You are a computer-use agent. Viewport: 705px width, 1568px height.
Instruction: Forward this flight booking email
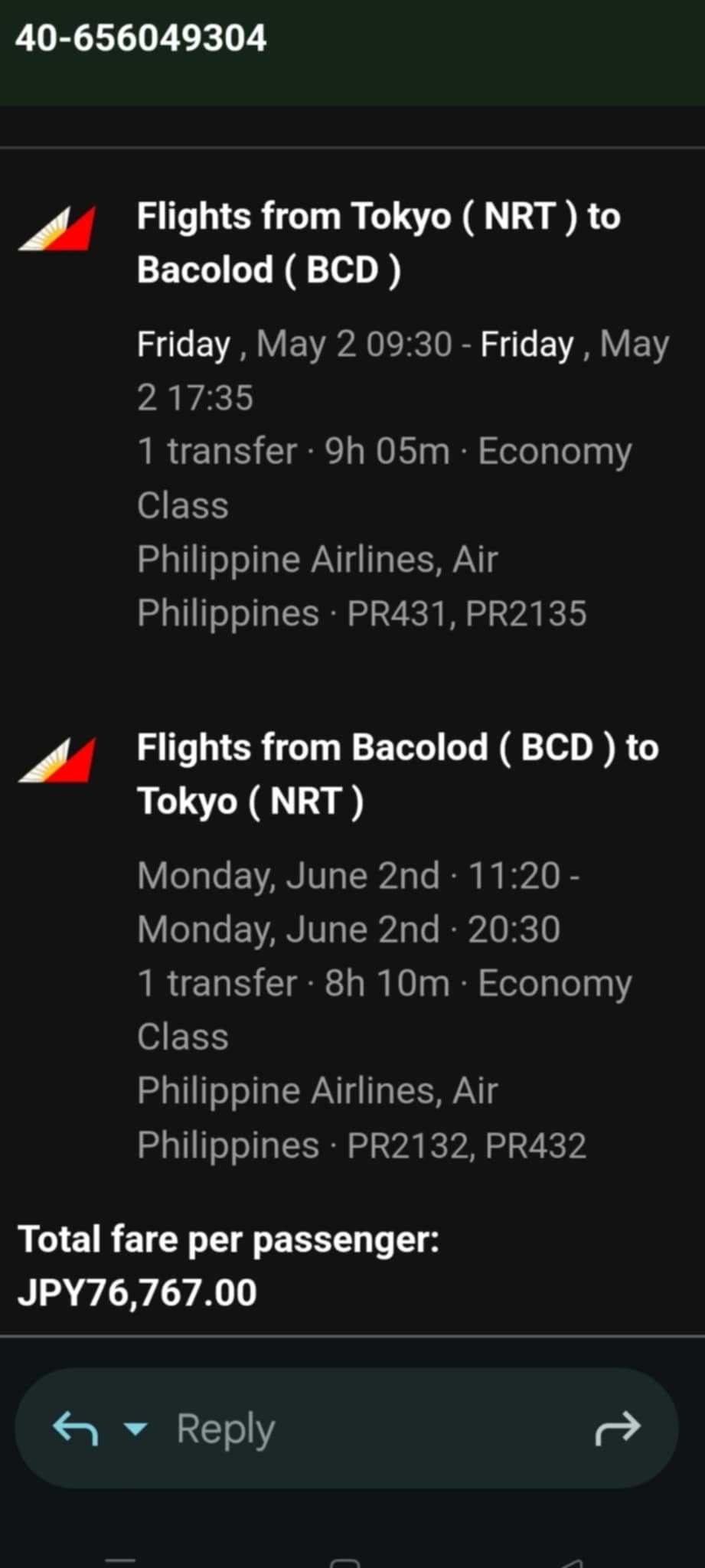(x=618, y=1429)
